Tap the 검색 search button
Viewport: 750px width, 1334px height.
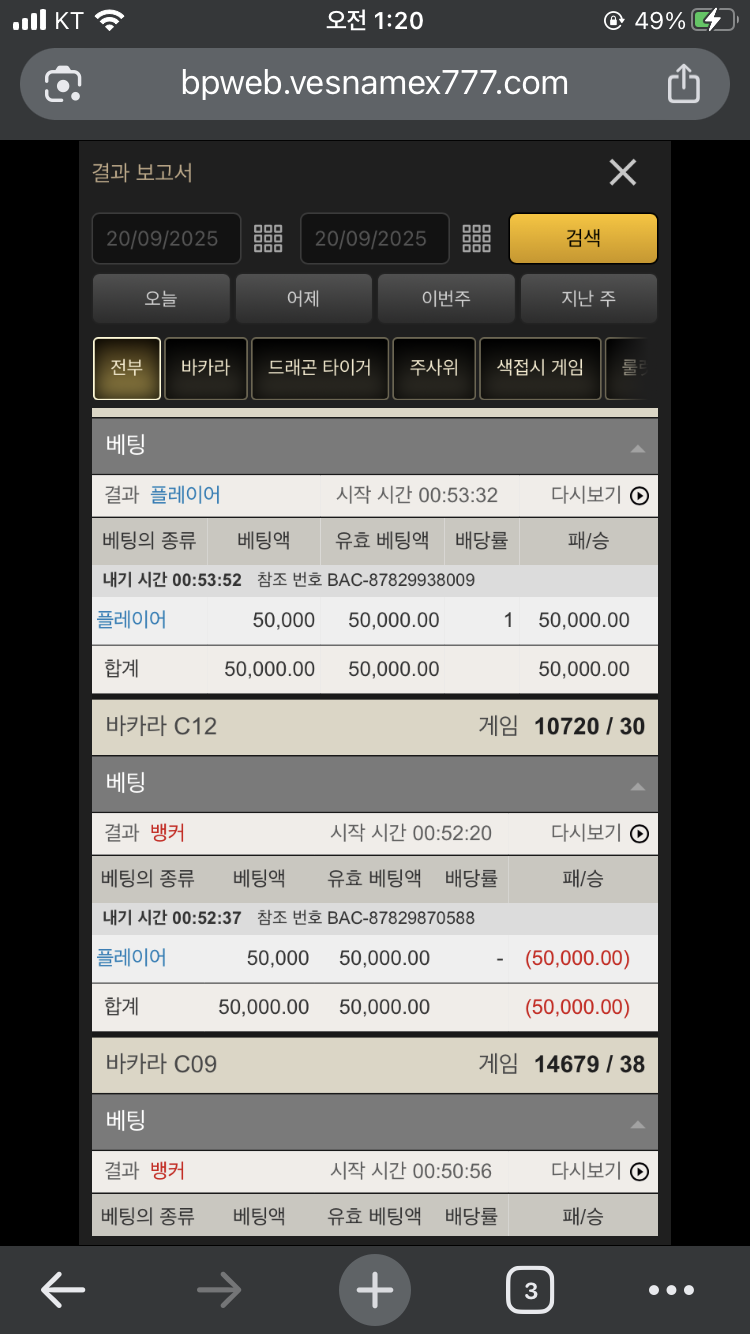pyautogui.click(x=583, y=238)
